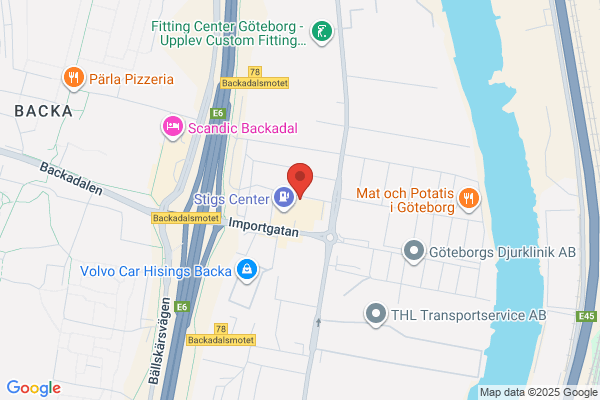Open Pärla Pizzeria restaurant marker

[73, 77]
